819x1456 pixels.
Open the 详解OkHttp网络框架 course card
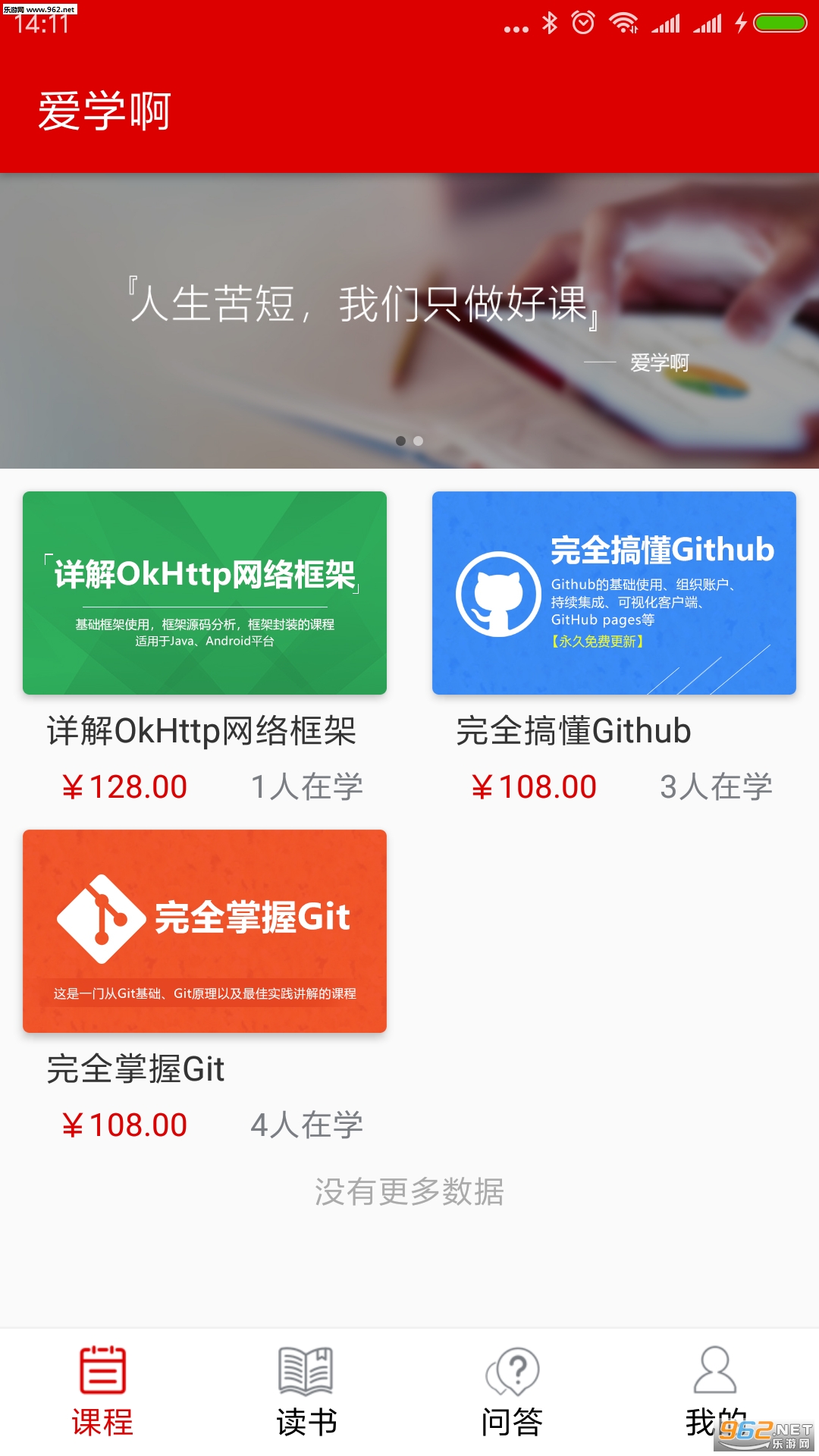(205, 593)
